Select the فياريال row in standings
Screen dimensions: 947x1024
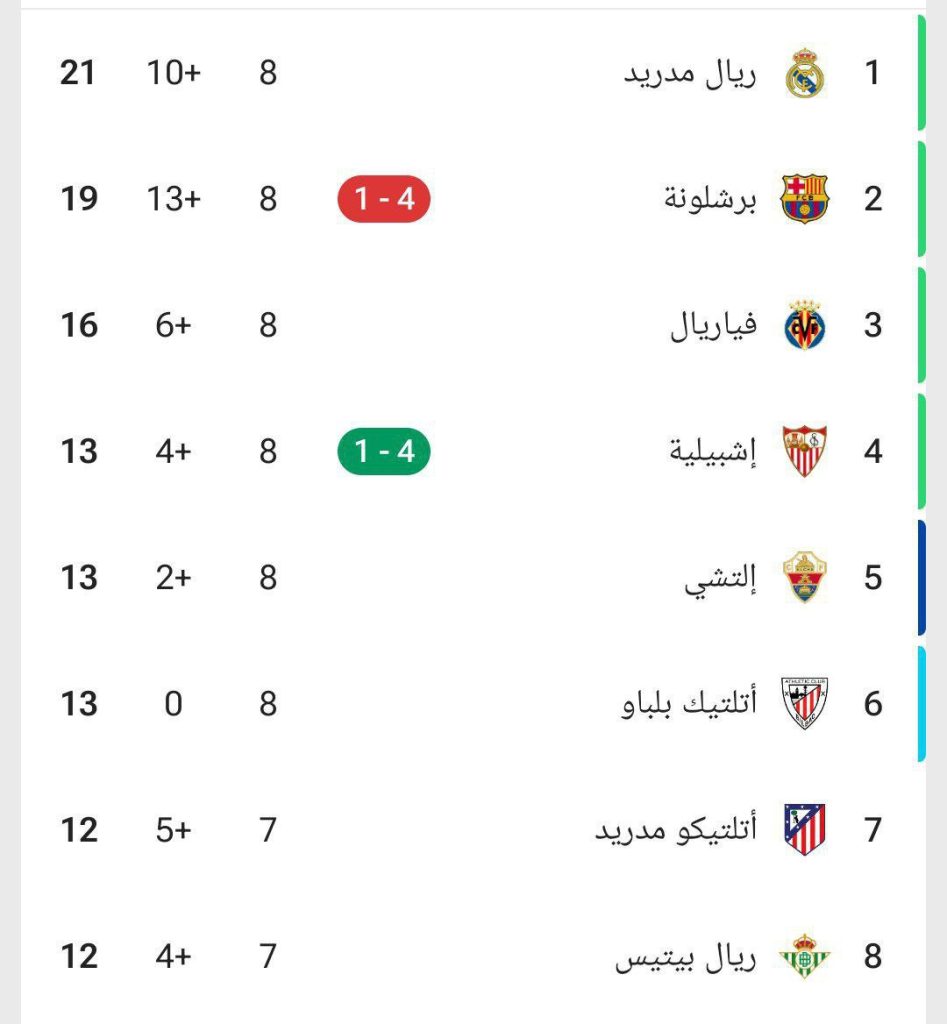tap(713, 326)
